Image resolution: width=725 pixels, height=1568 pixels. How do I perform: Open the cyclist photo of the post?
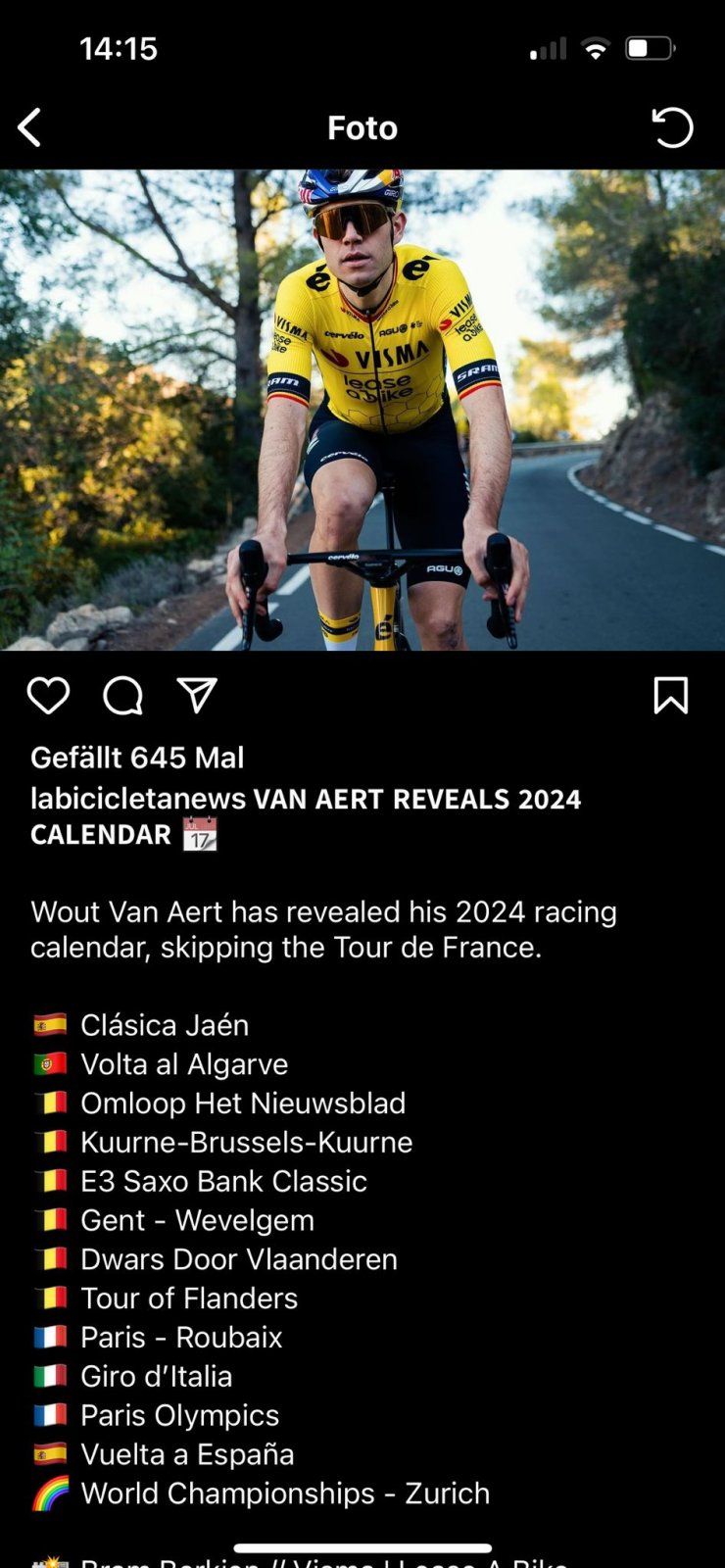pyautogui.click(x=362, y=410)
